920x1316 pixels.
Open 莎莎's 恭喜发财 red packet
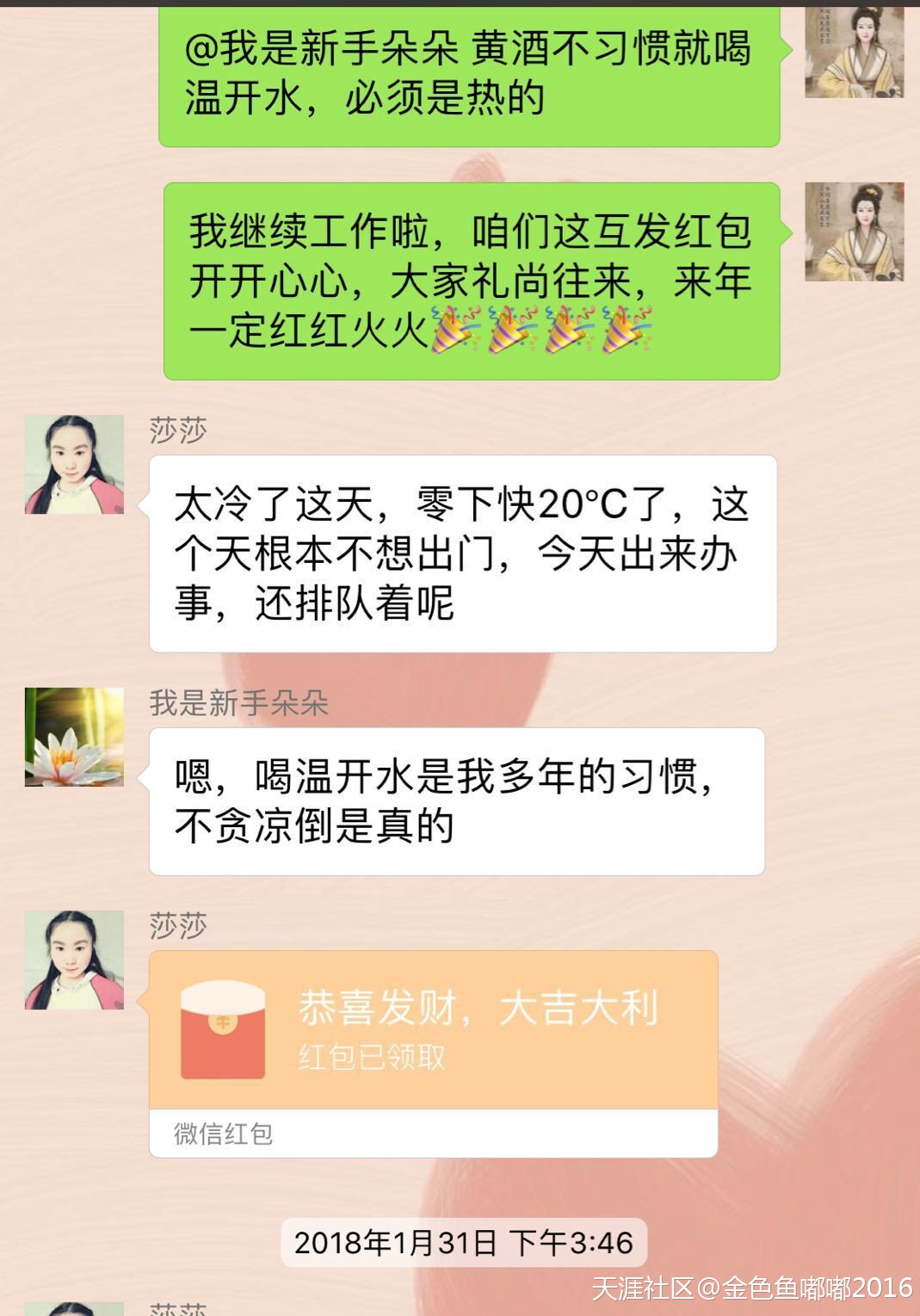pyautogui.click(x=433, y=1031)
